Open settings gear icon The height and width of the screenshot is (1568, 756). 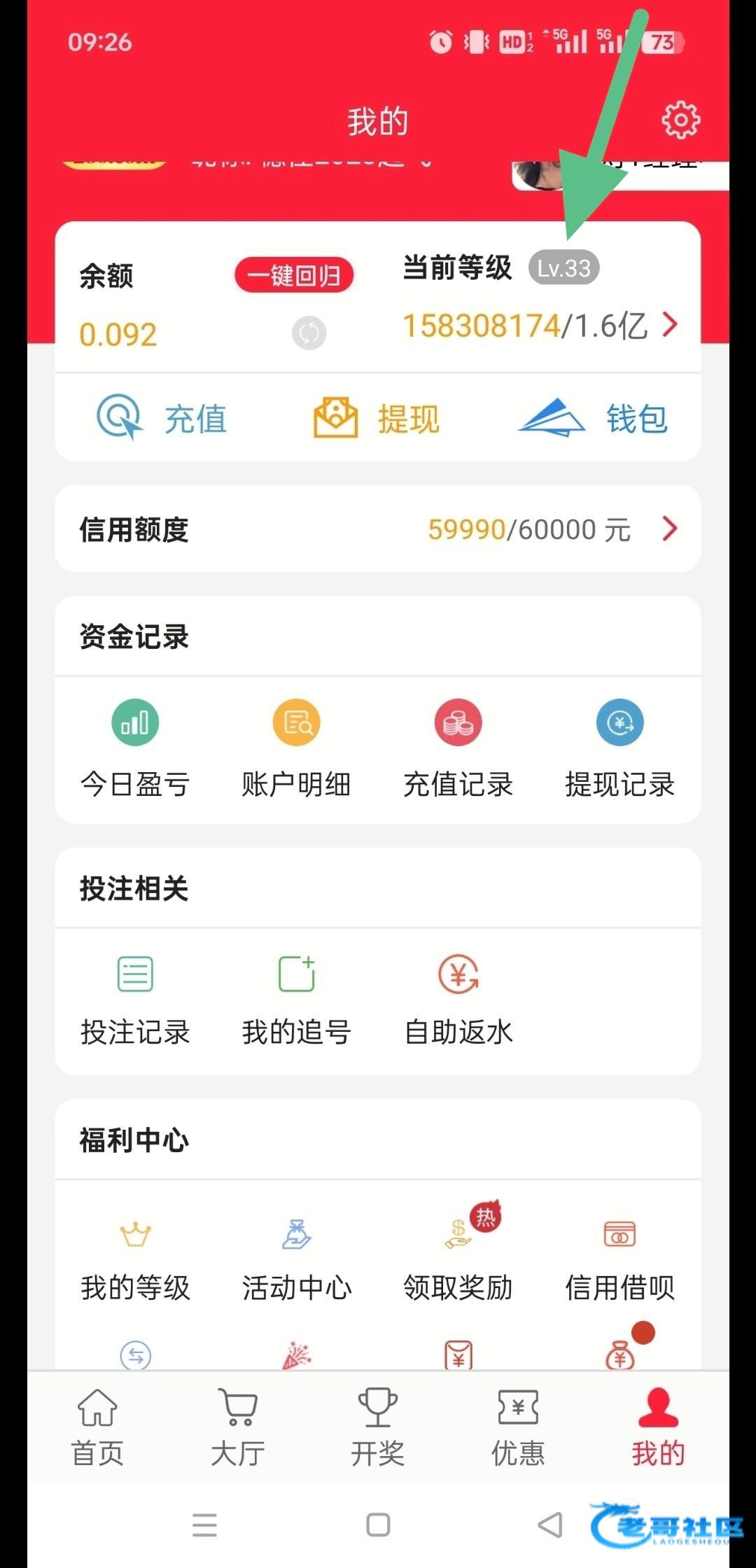680,120
